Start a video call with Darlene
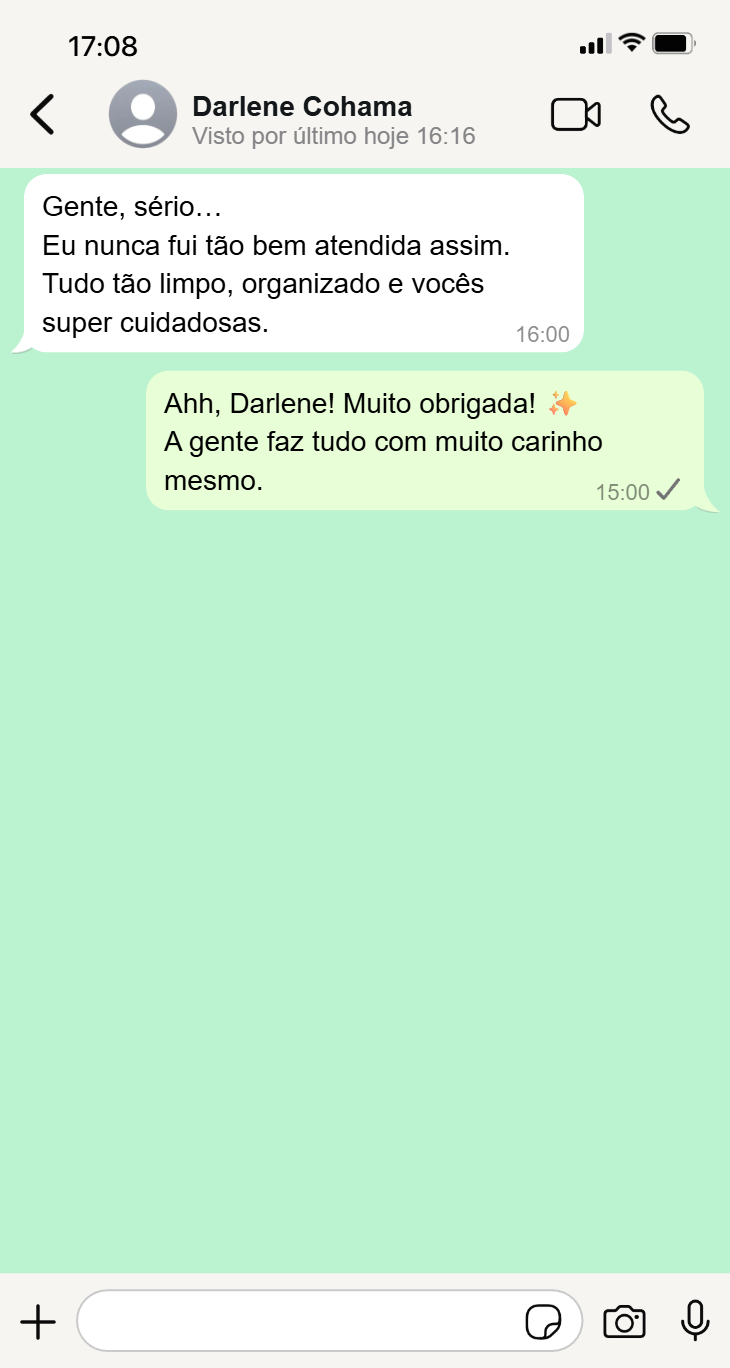The width and height of the screenshot is (730, 1368). pyautogui.click(x=575, y=115)
